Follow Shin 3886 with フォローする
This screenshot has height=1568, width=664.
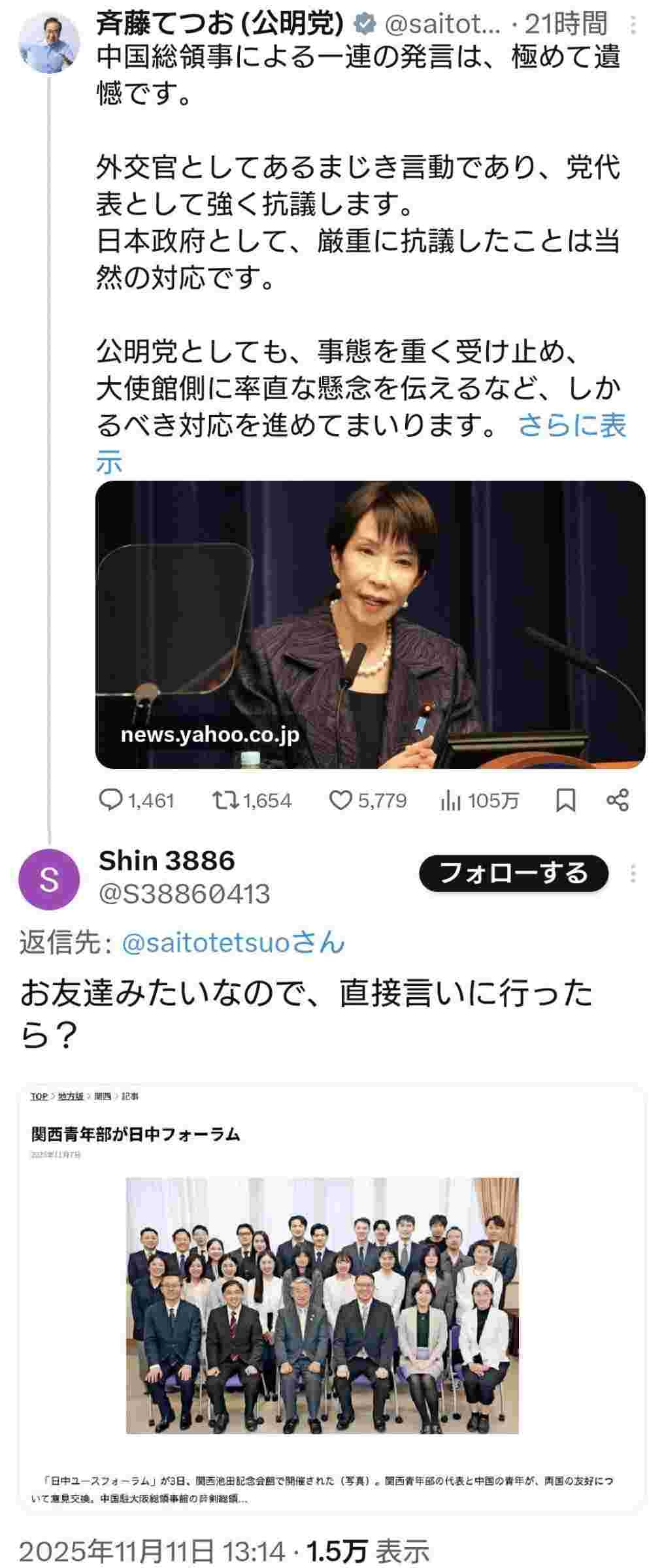[x=513, y=874]
